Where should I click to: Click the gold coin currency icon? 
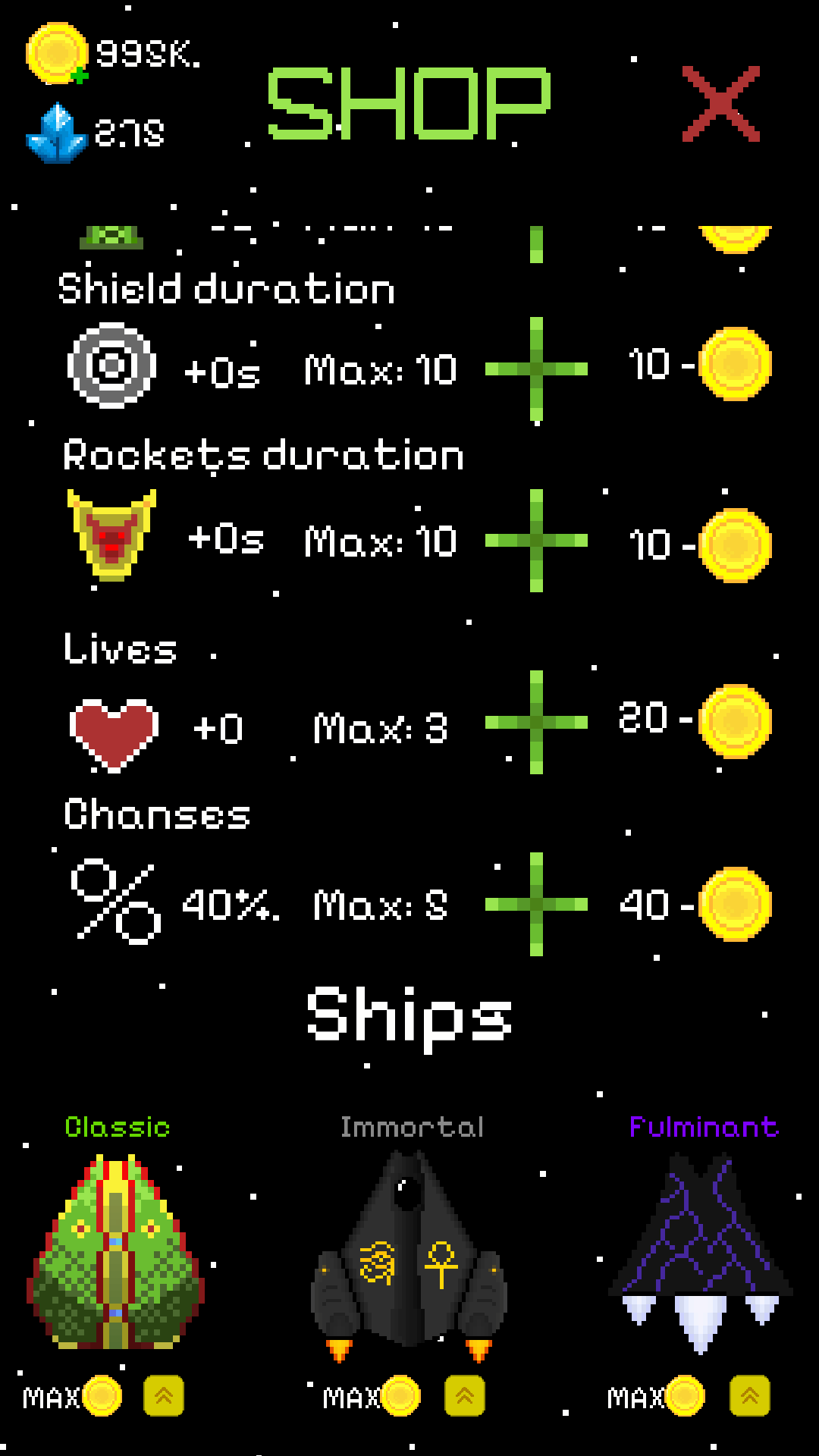click(x=55, y=53)
